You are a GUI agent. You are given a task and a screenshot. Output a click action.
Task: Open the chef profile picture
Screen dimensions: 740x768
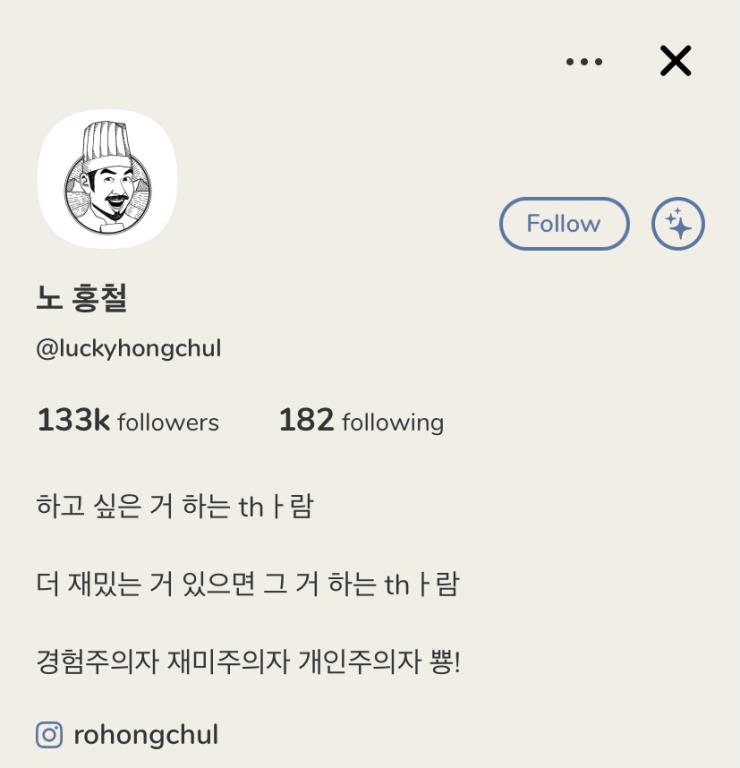point(107,180)
